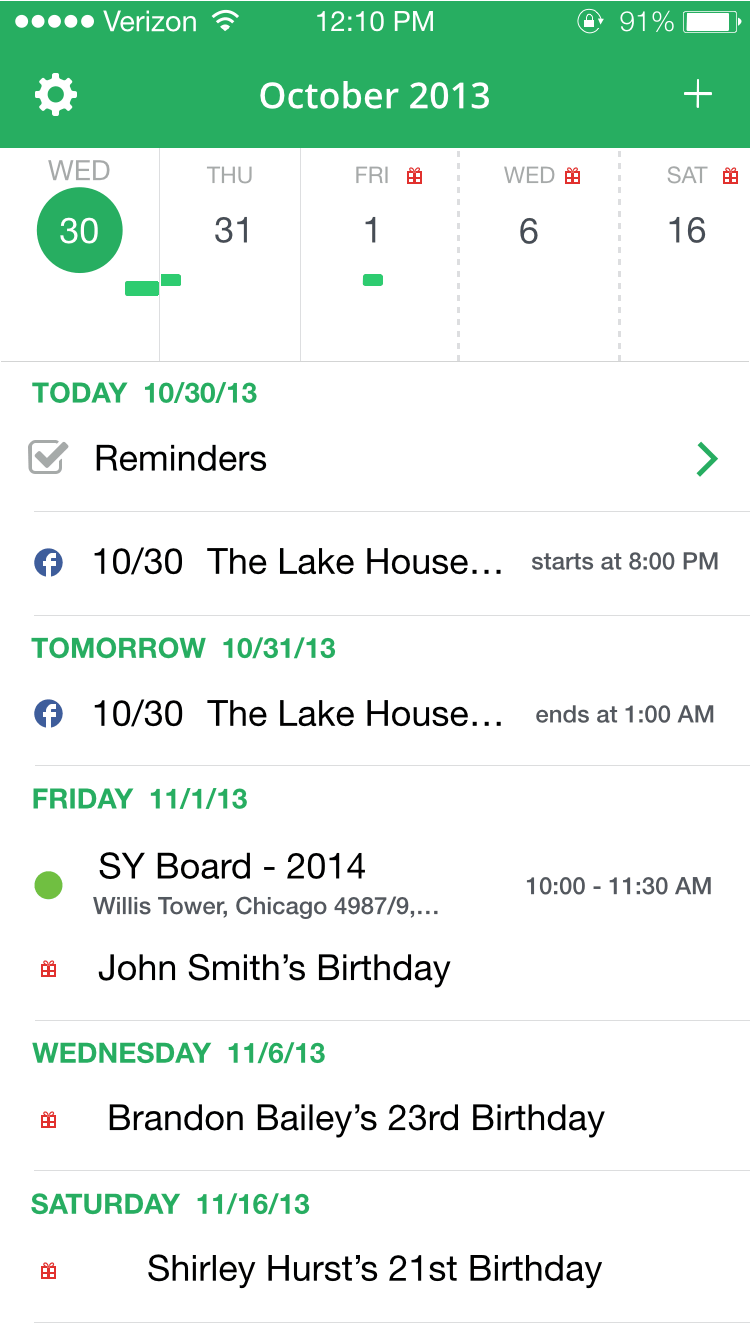Open the Reminders row
Screen dimensions: 750x1334
click(375, 459)
